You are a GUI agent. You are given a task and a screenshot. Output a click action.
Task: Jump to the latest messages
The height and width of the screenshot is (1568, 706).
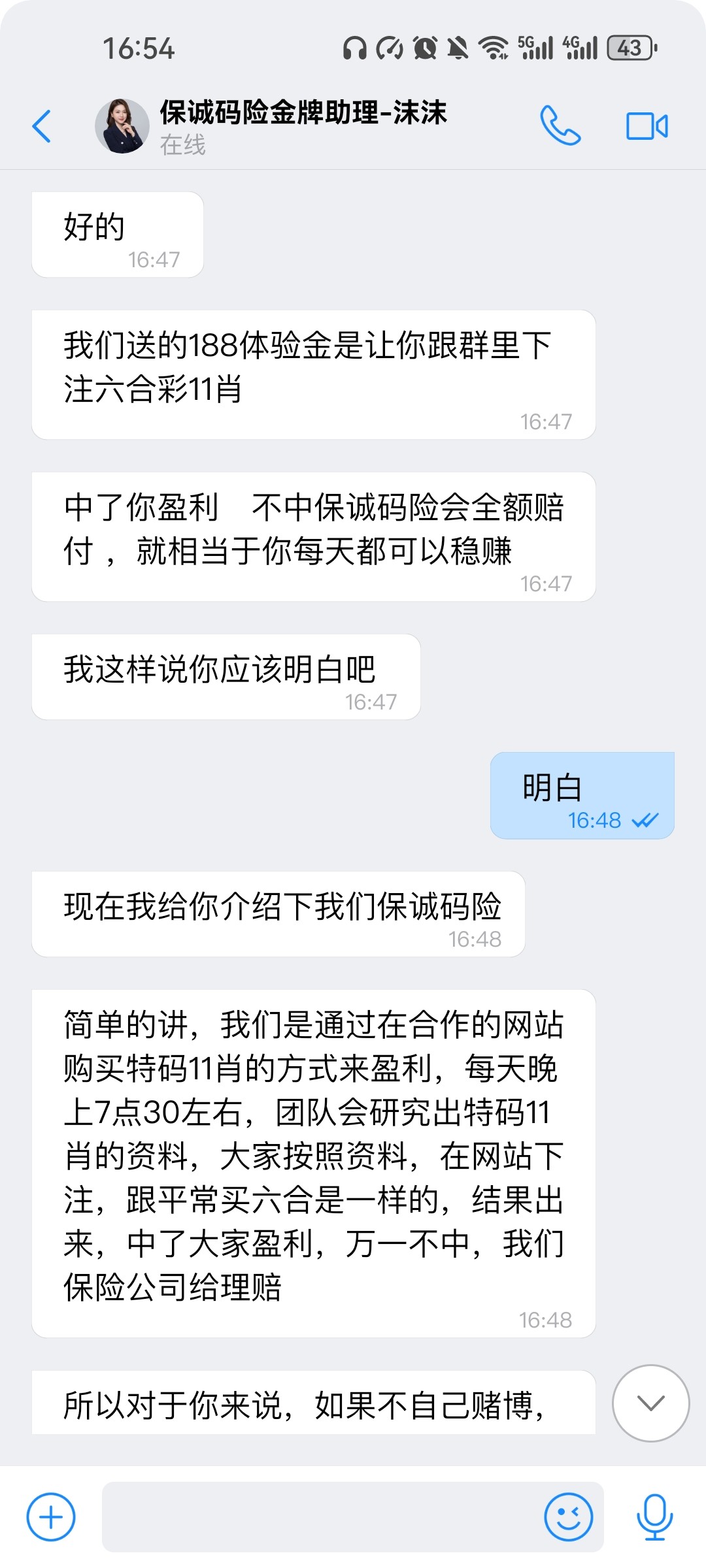click(650, 1403)
